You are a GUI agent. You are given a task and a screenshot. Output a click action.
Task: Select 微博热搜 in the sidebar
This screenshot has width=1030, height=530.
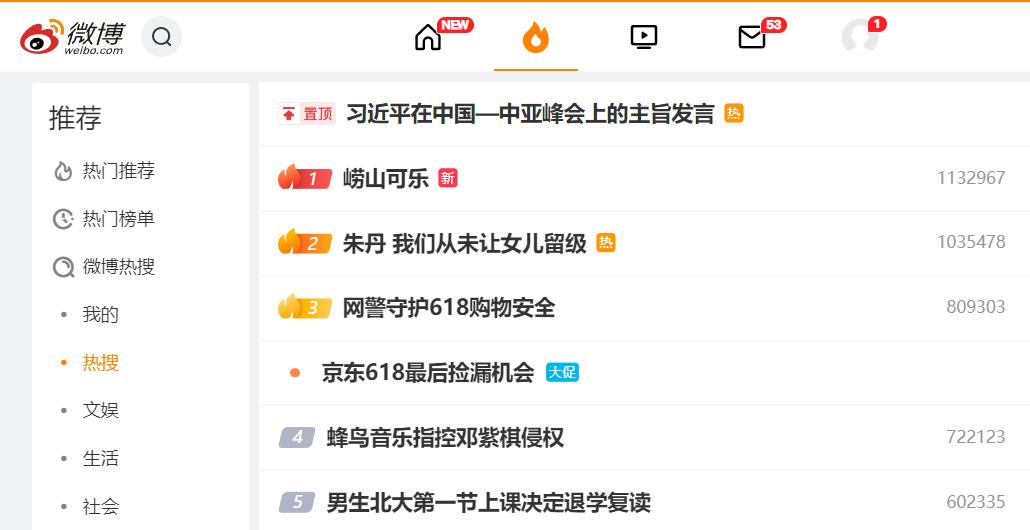tap(119, 267)
